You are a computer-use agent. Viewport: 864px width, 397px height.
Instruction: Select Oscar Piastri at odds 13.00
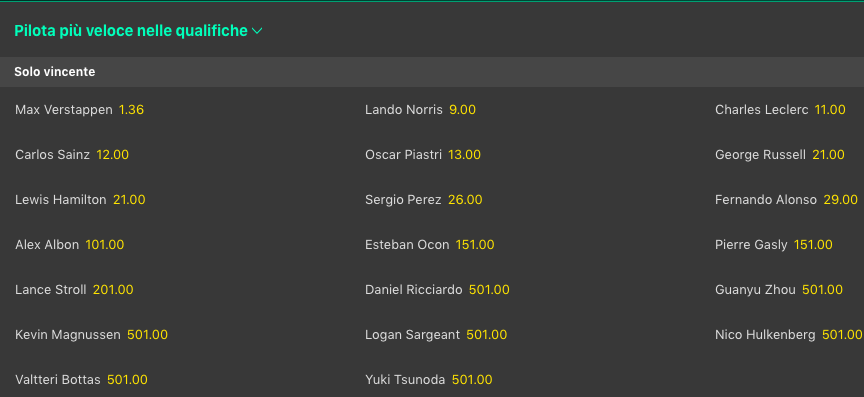[x=423, y=155]
